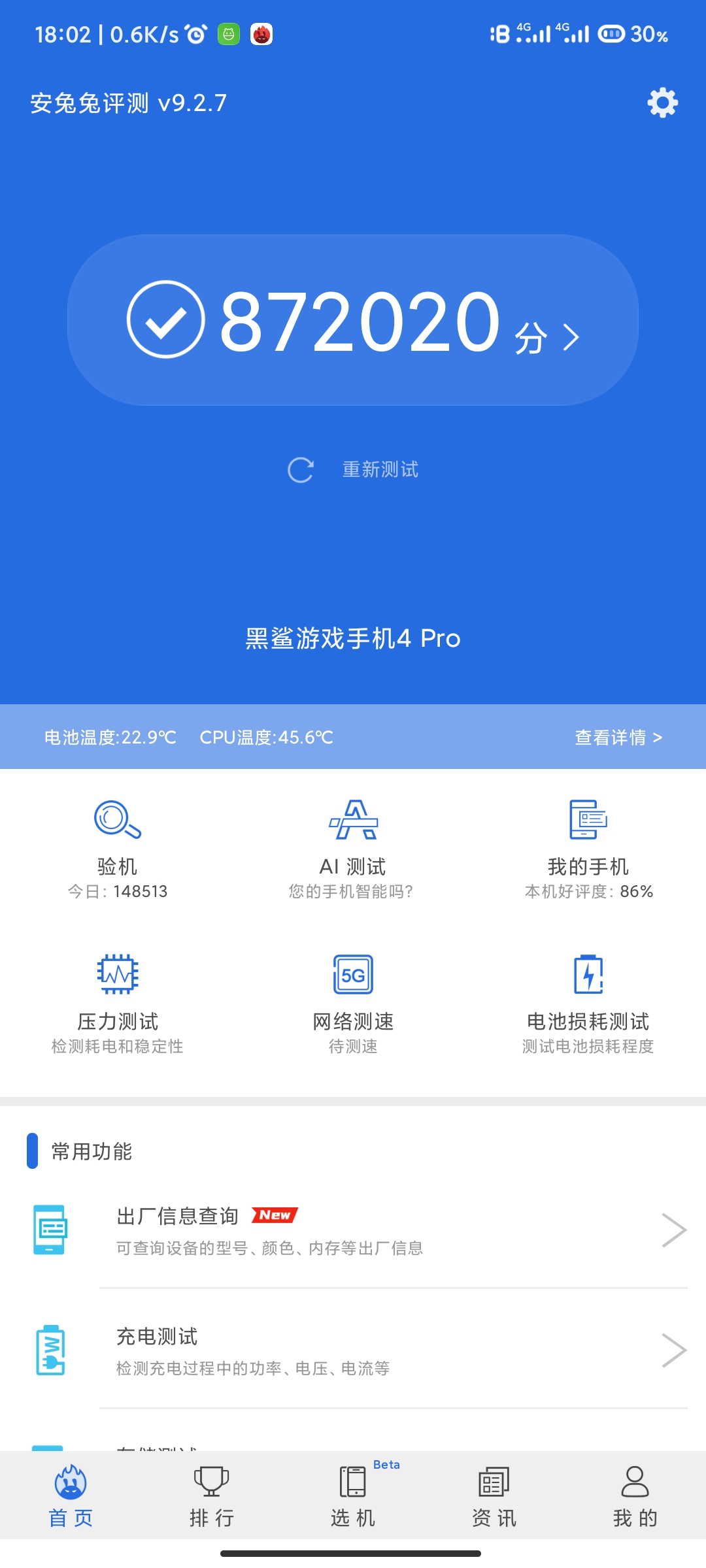This screenshot has width=706, height=1568.
Task: Tap 重新测试 to rerun the benchmark
Action: [353, 470]
